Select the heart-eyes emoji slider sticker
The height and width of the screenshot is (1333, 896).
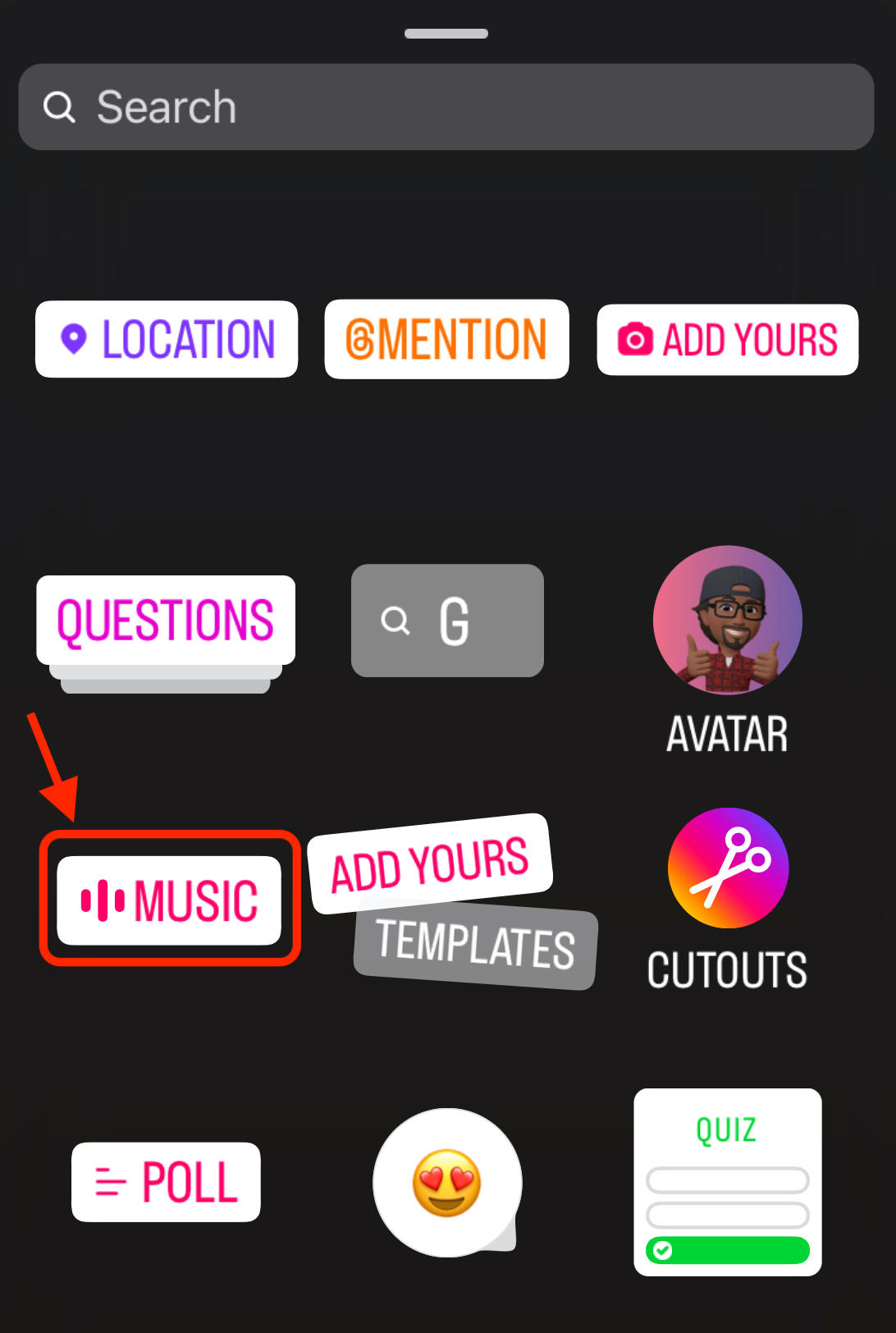click(446, 1182)
